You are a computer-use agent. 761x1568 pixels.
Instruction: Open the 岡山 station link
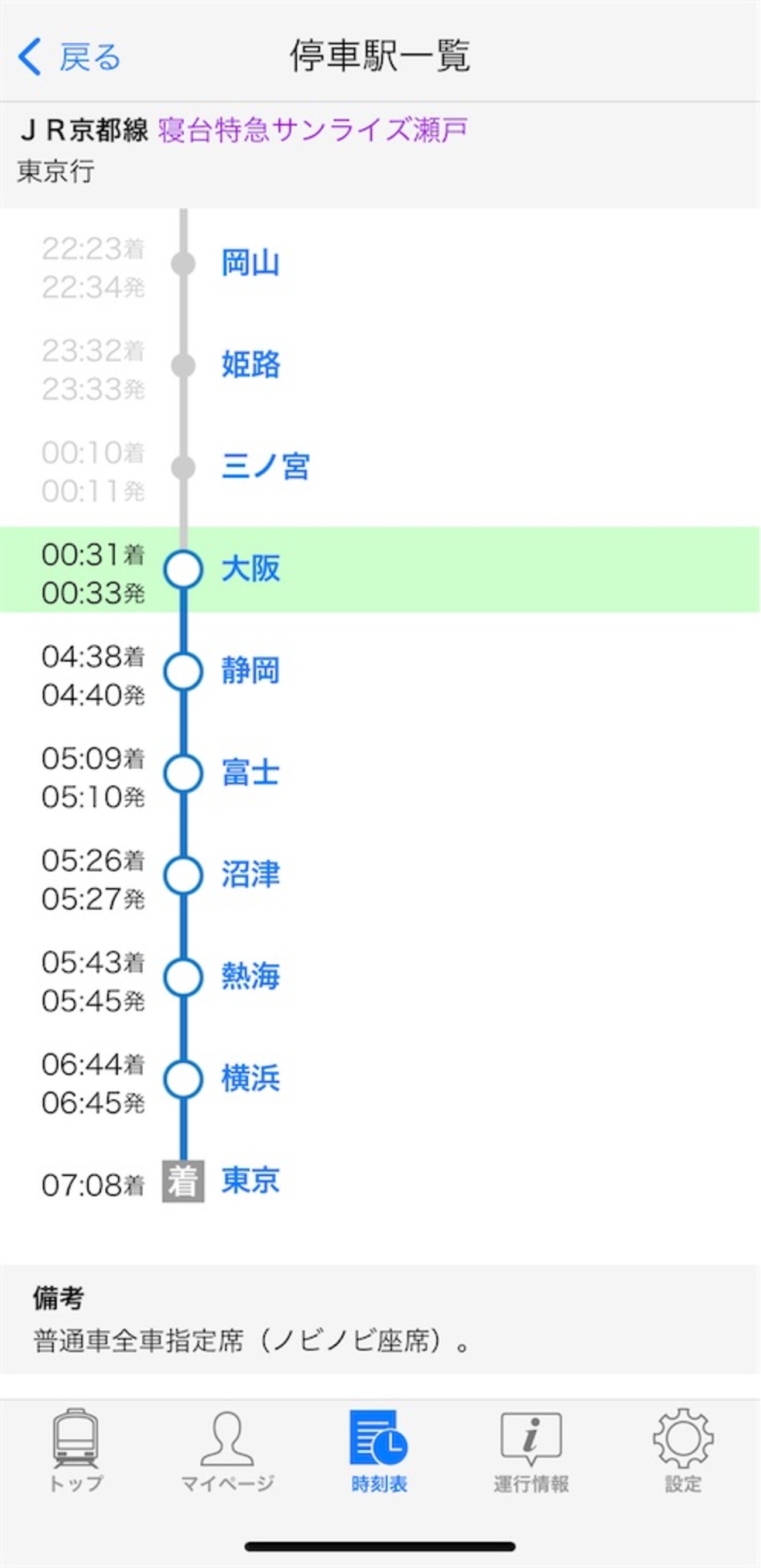pos(250,263)
